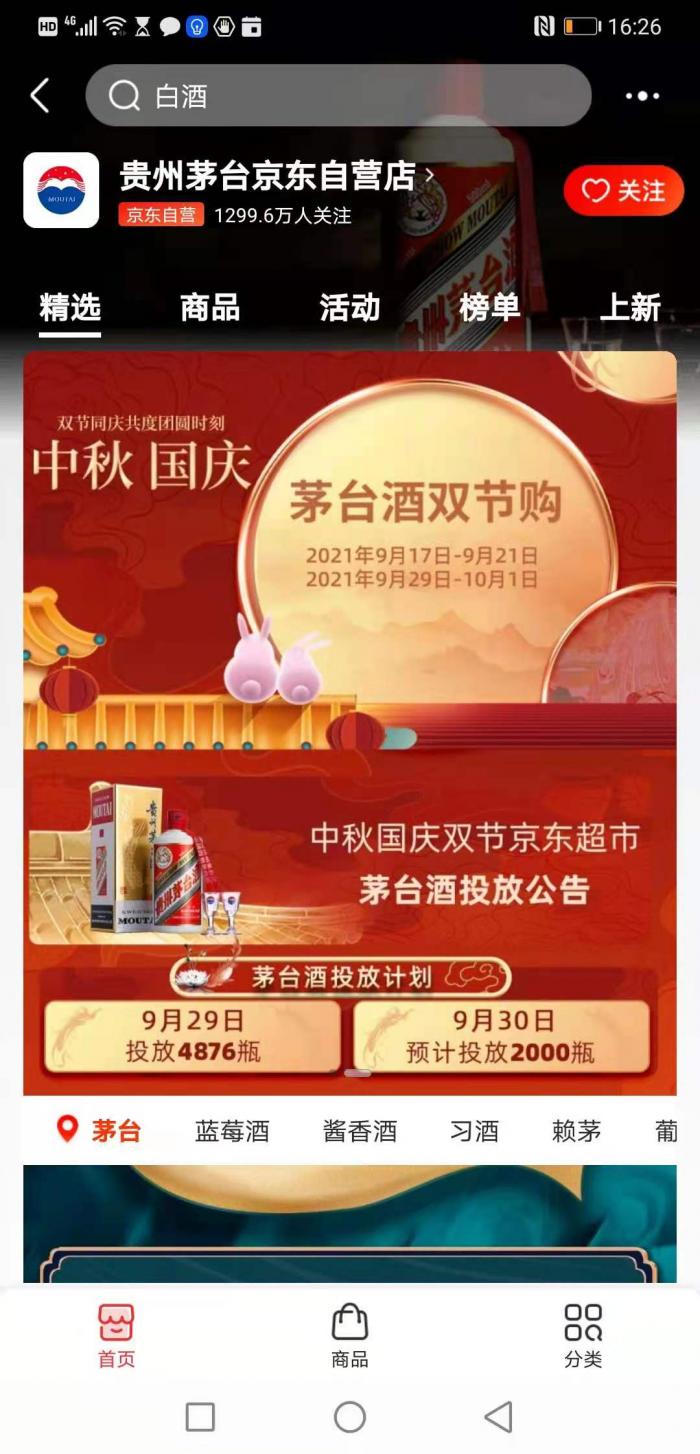Viewport: 700px width, 1454px height.
Task: Switch to the 榜单 tab
Action: [x=490, y=308]
